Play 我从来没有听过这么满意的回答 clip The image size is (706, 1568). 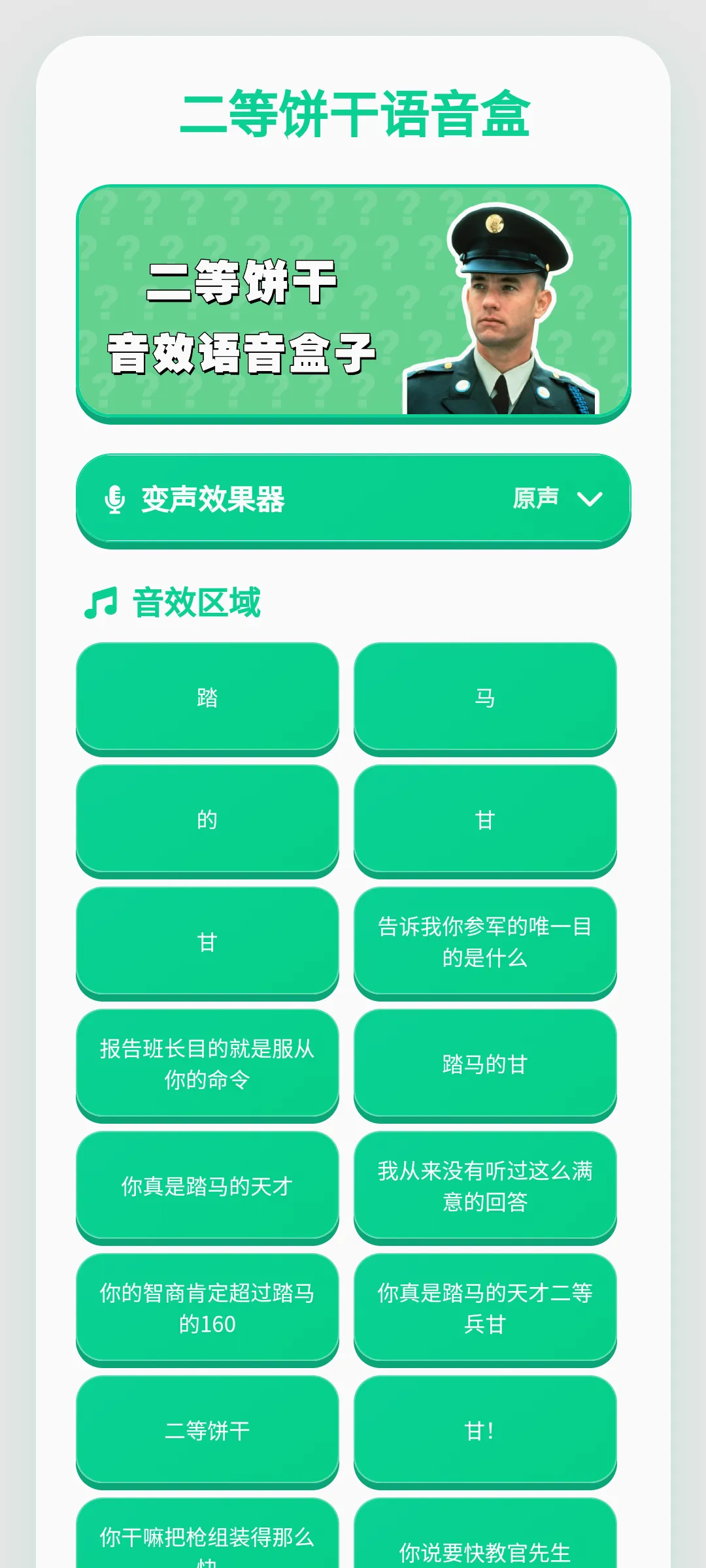click(485, 1186)
